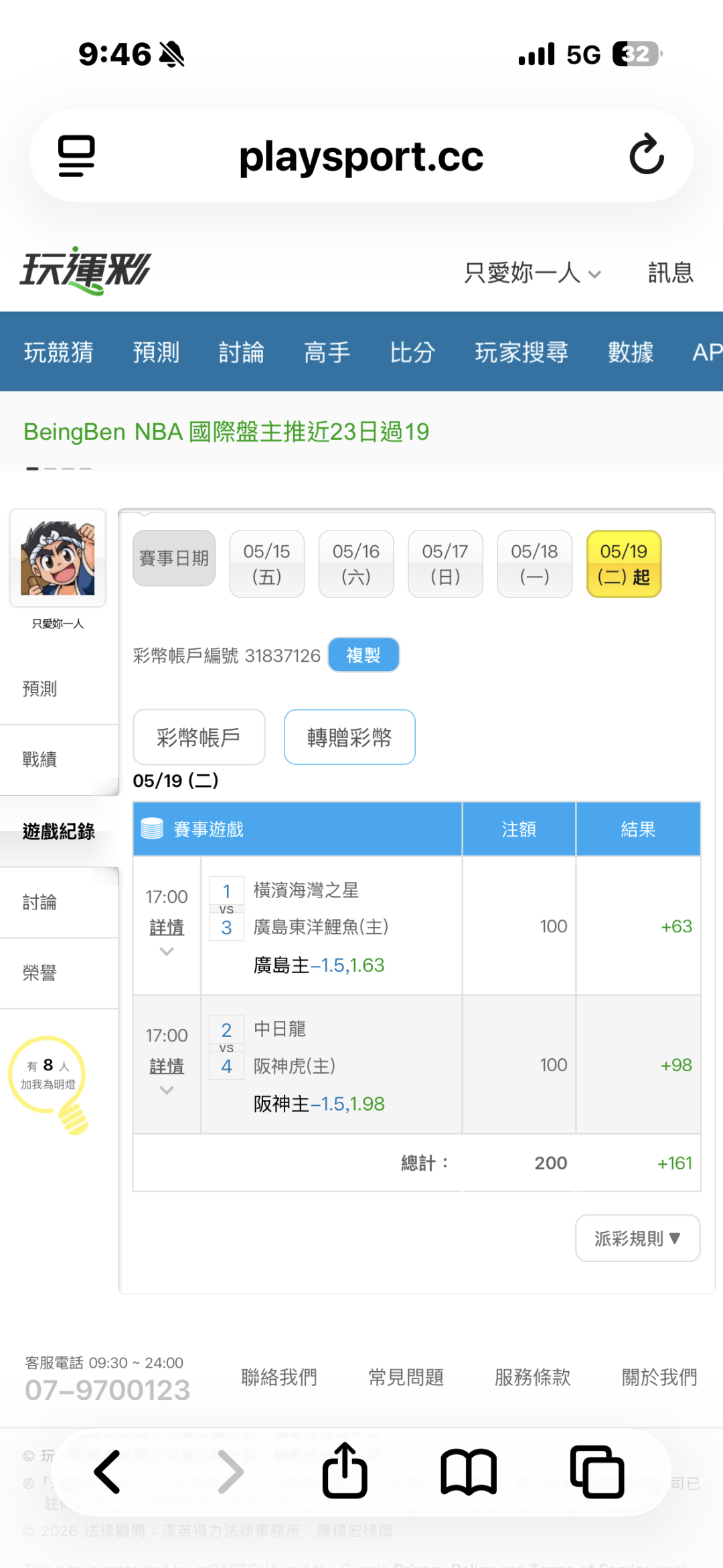Select the 05/15 (五) date

coord(266,564)
